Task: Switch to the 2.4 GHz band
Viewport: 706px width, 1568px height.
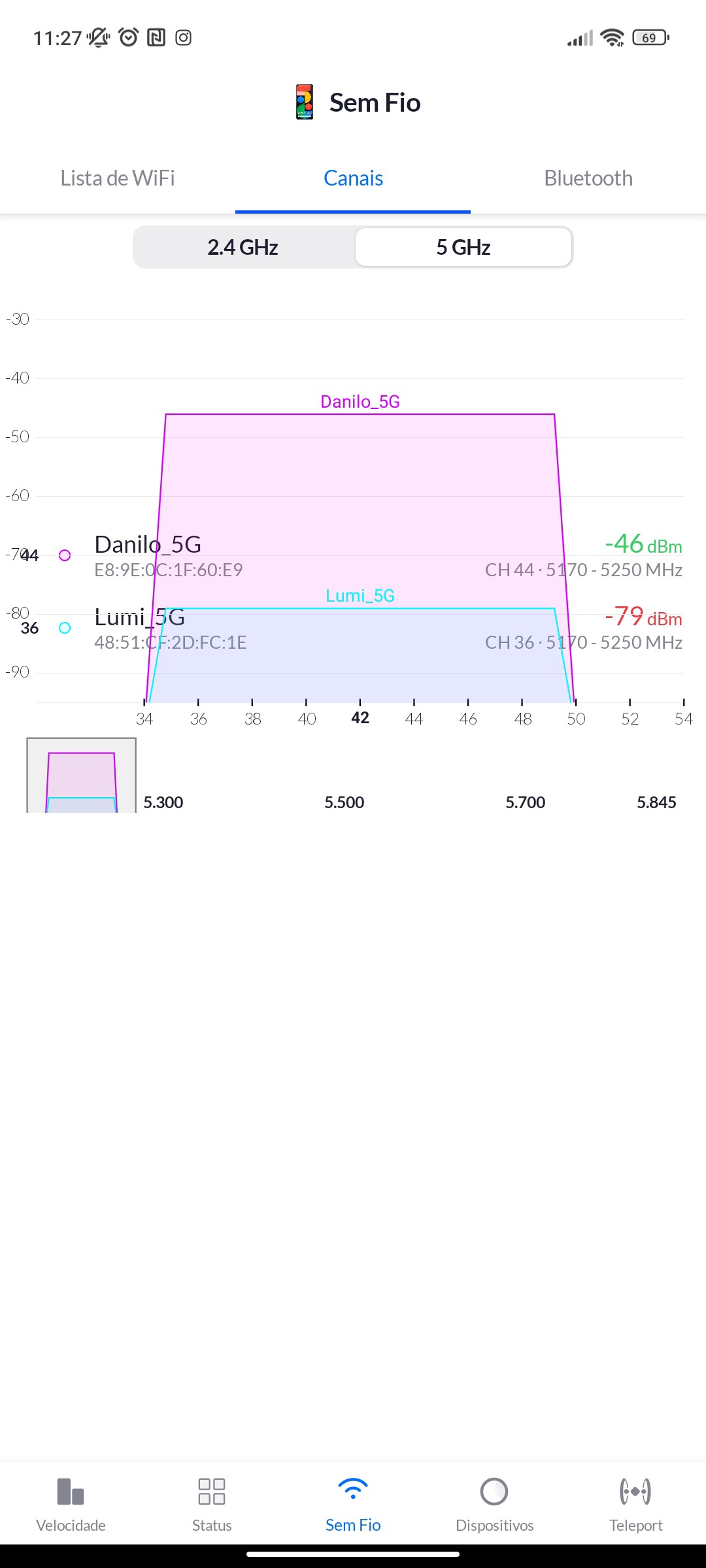Action: (x=243, y=248)
